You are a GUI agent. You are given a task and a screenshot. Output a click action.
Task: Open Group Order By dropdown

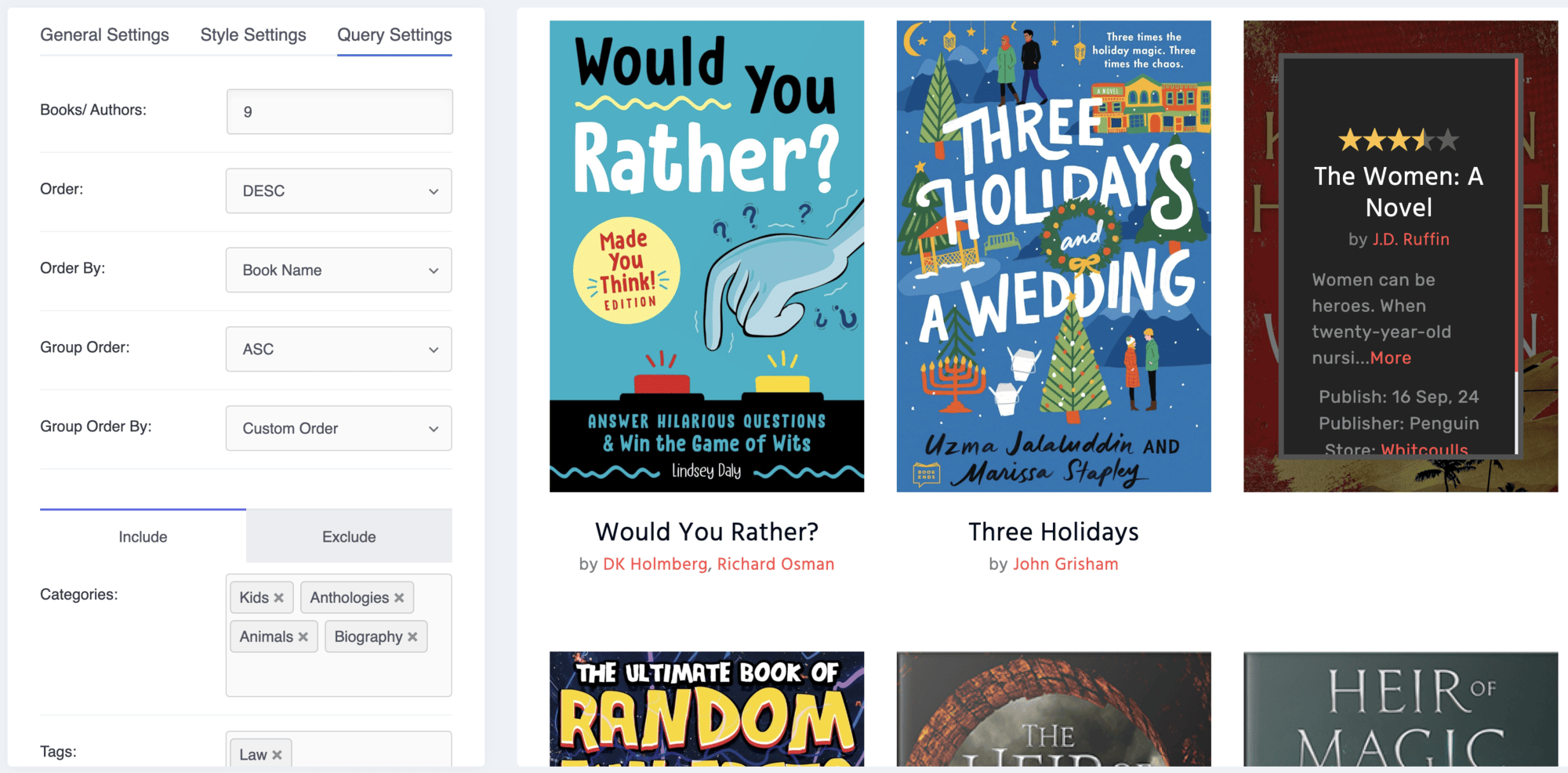pyautogui.click(x=339, y=428)
